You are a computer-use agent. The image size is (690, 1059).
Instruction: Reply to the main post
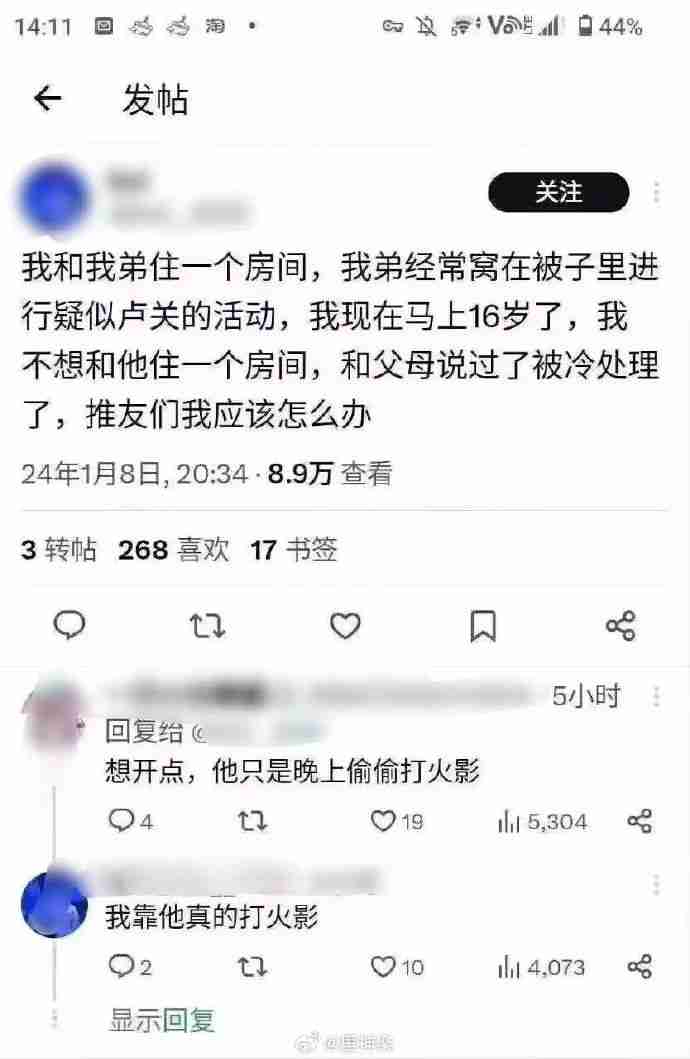[69, 626]
